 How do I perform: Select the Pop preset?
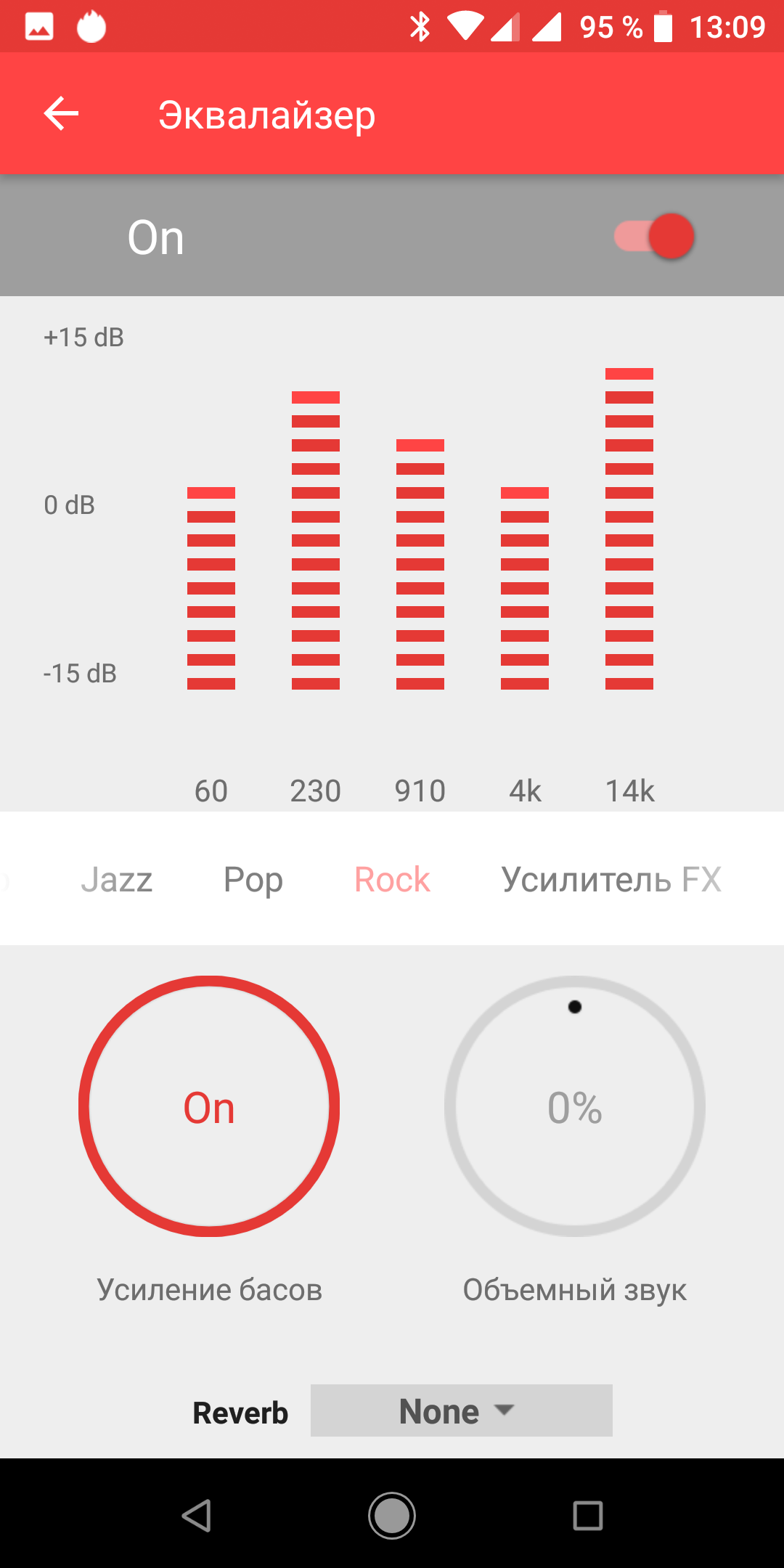pyautogui.click(x=253, y=880)
